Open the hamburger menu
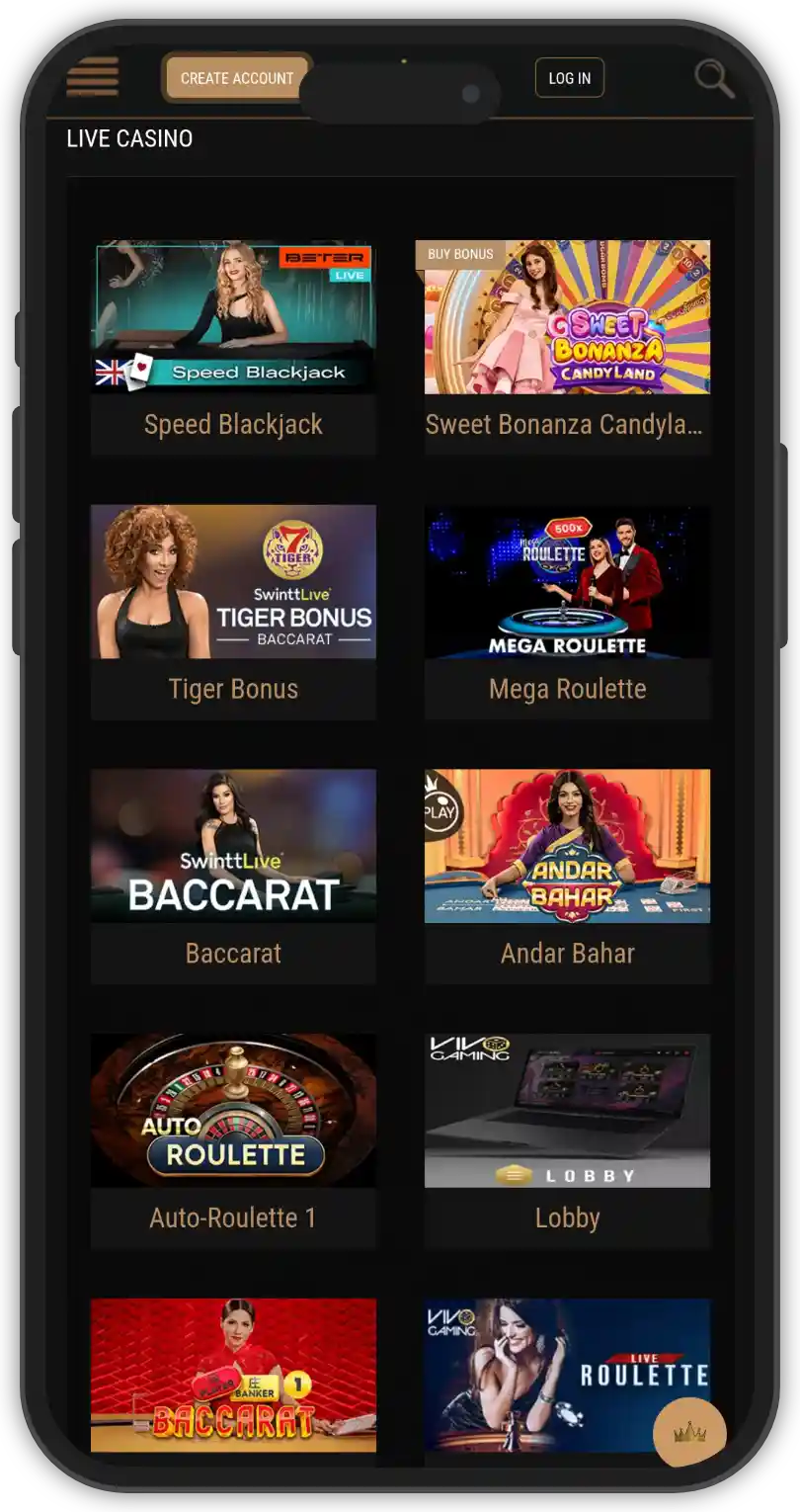This screenshot has width=800, height=1512. point(92,77)
